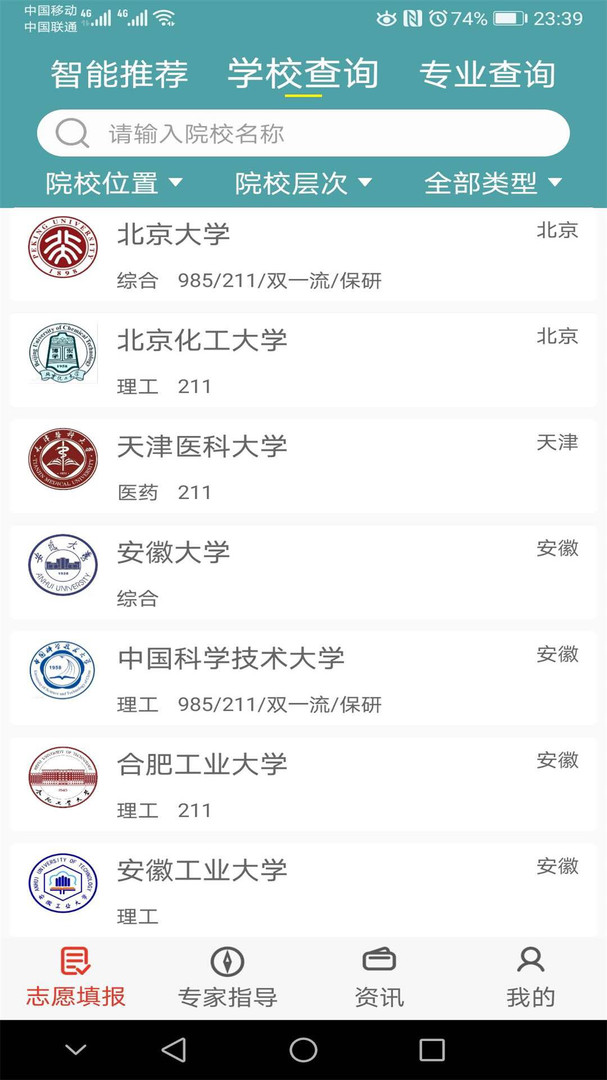Viewport: 607px width, 1080px height.
Task: Open the 安徽大学 entry
Action: point(303,572)
